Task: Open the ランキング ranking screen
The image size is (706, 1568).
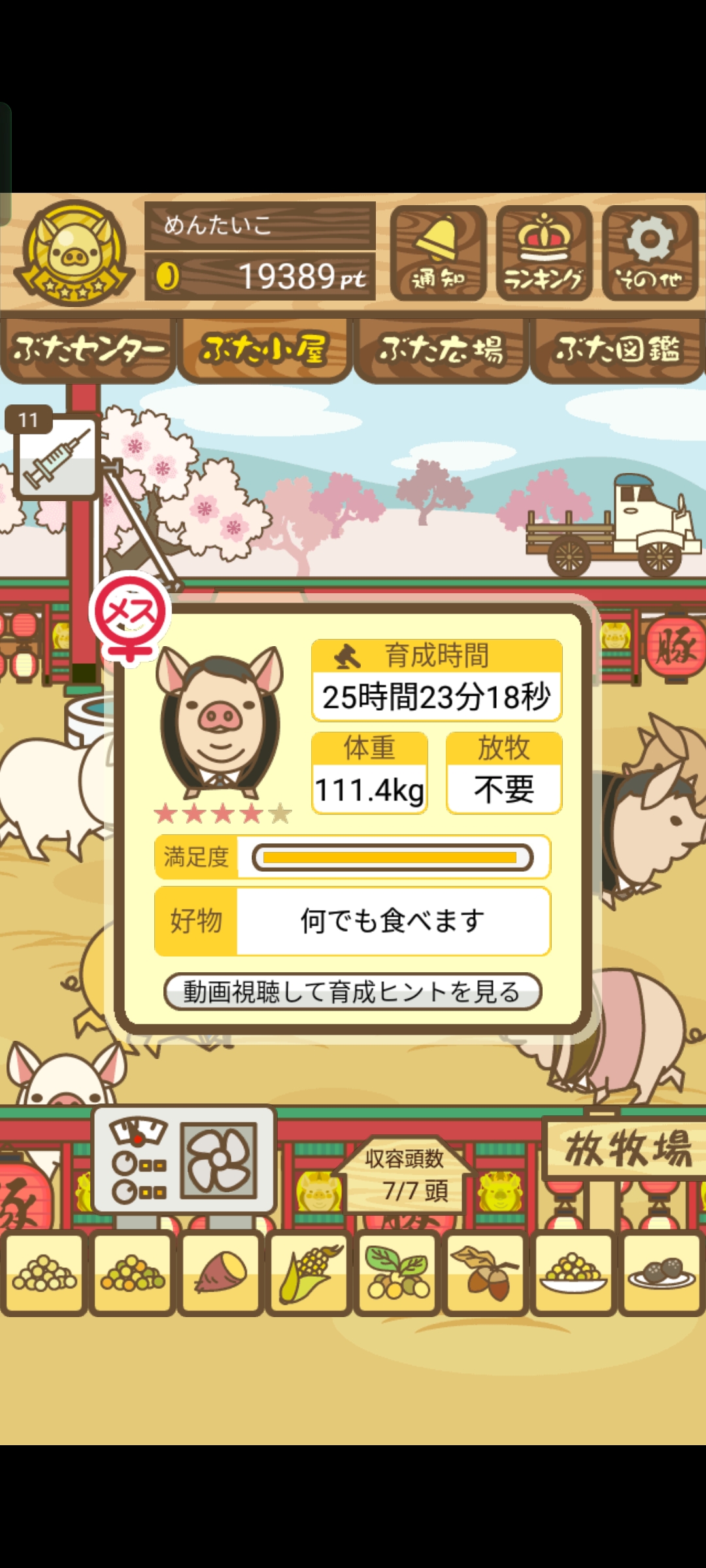Action: tap(544, 253)
